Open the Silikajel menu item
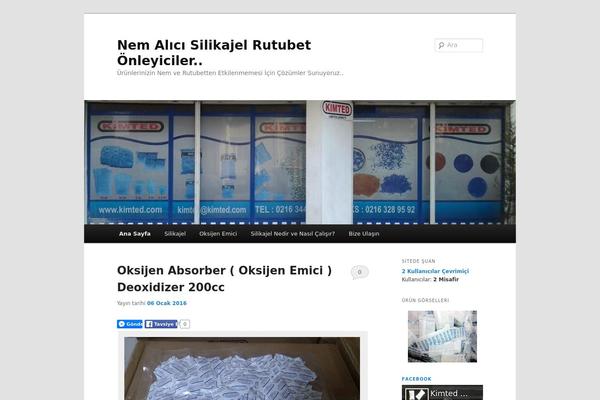 pos(175,233)
